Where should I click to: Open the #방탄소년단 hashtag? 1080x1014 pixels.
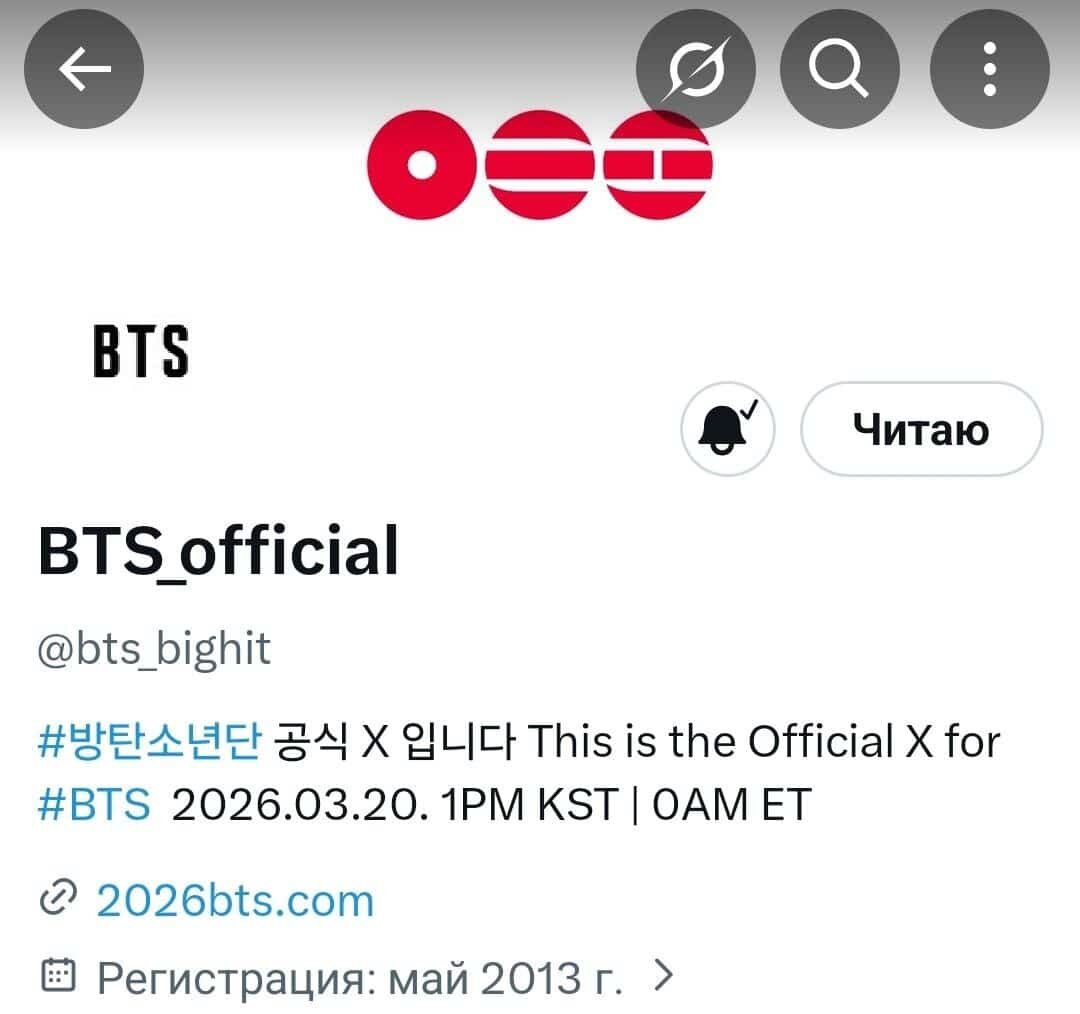click(150, 742)
